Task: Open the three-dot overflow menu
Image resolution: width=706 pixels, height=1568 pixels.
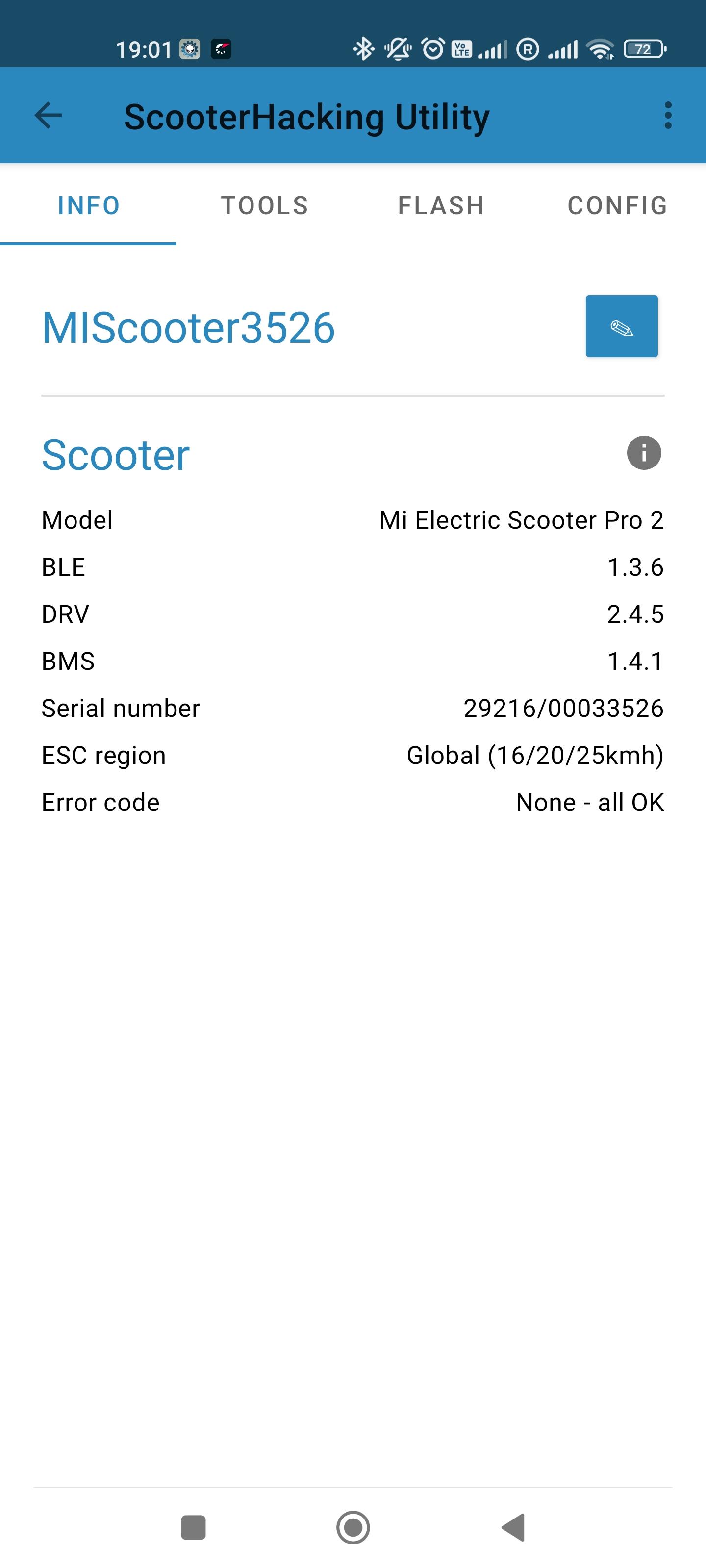Action: click(x=668, y=116)
